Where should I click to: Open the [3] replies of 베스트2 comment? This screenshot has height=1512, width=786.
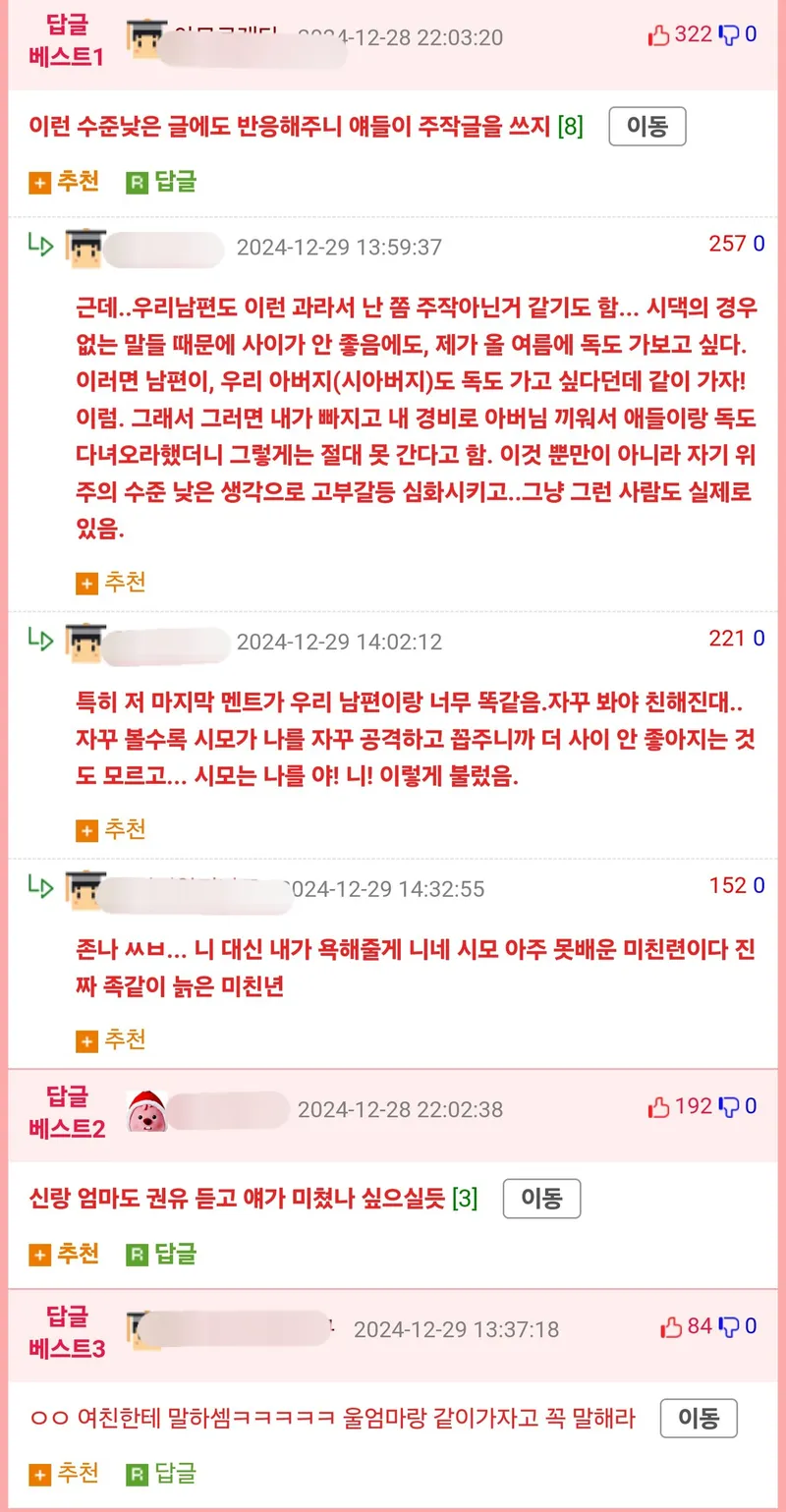pyautogui.click(x=465, y=1199)
